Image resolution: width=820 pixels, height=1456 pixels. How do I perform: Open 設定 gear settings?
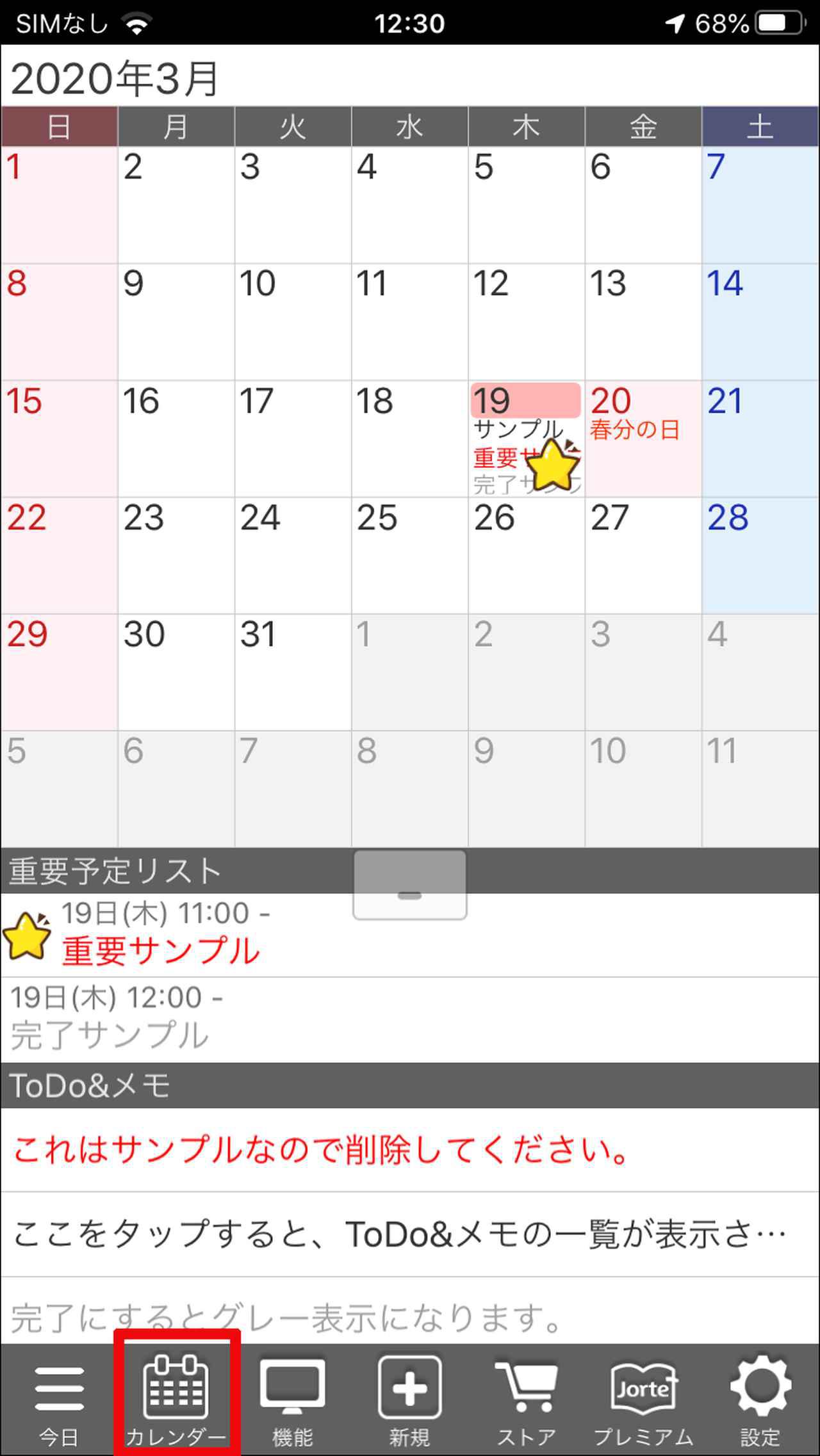point(760,1399)
